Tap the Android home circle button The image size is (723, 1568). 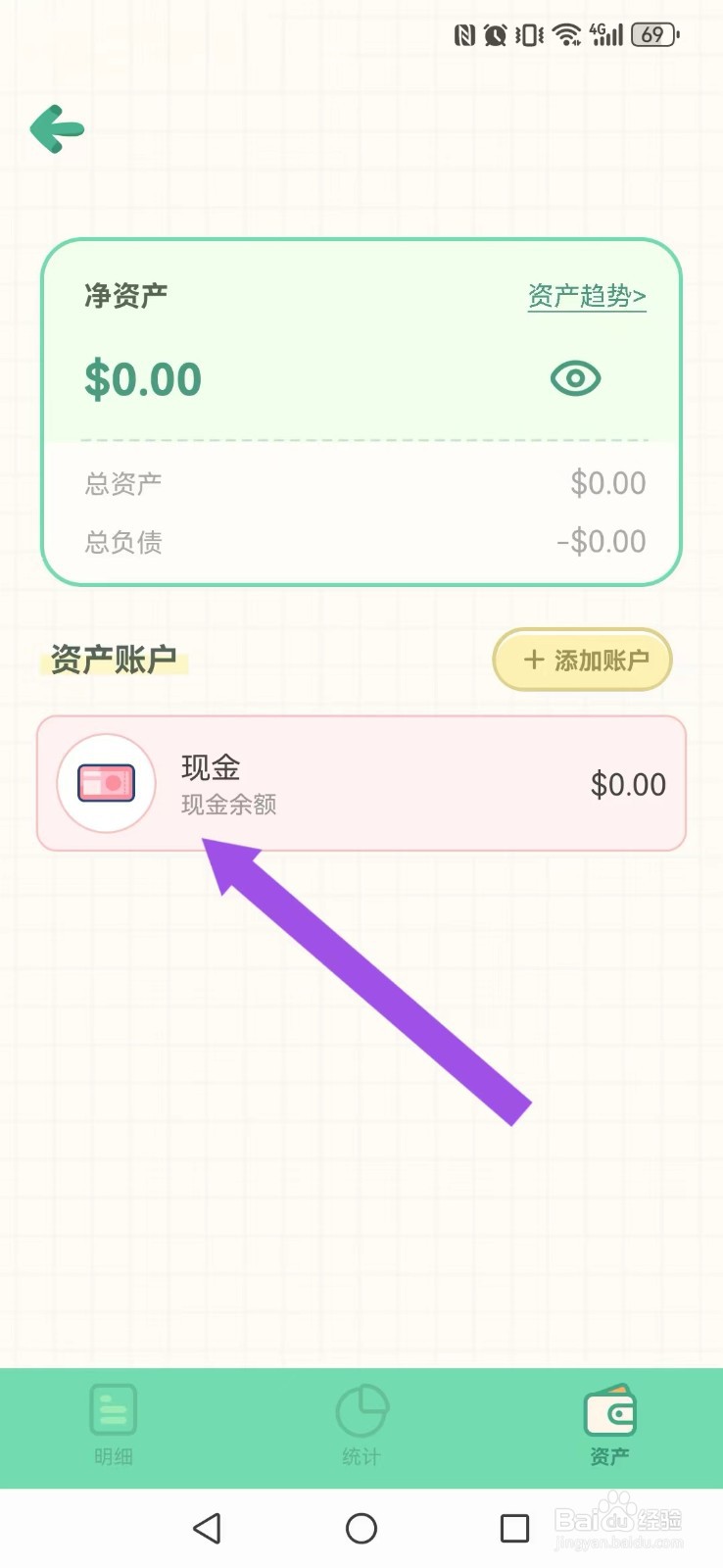pyautogui.click(x=361, y=1528)
